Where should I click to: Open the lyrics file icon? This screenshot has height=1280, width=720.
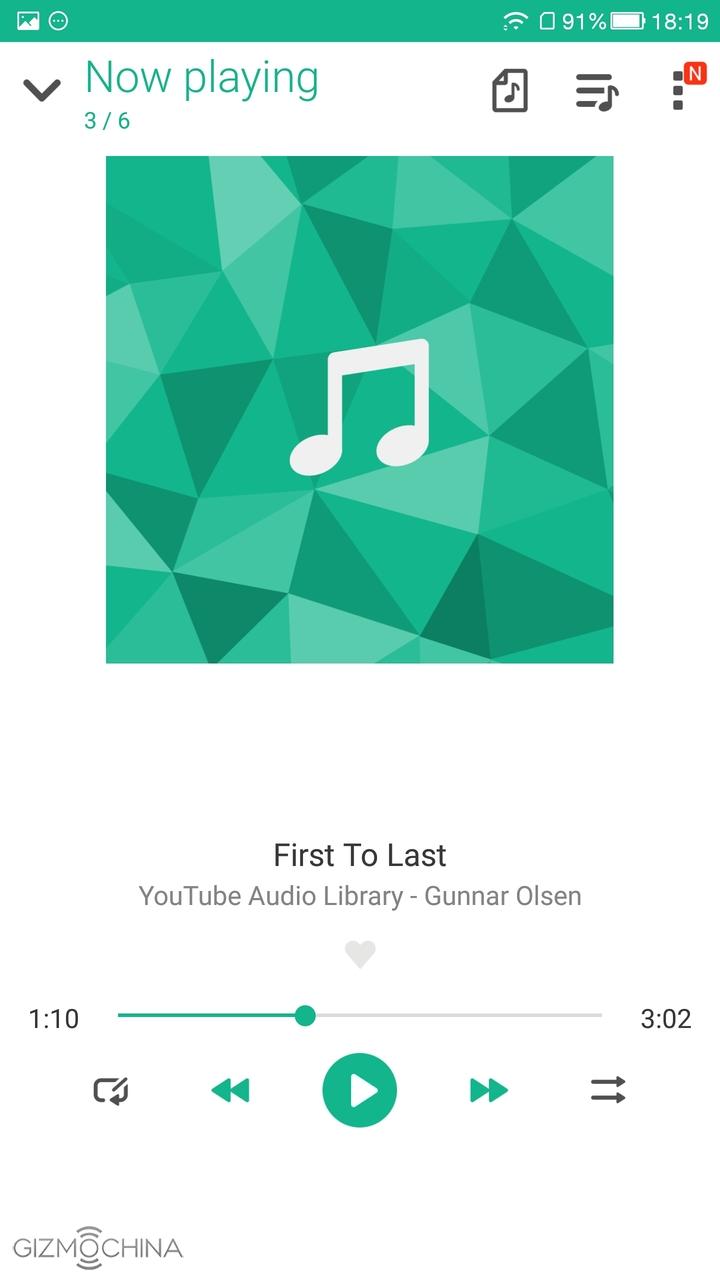510,91
